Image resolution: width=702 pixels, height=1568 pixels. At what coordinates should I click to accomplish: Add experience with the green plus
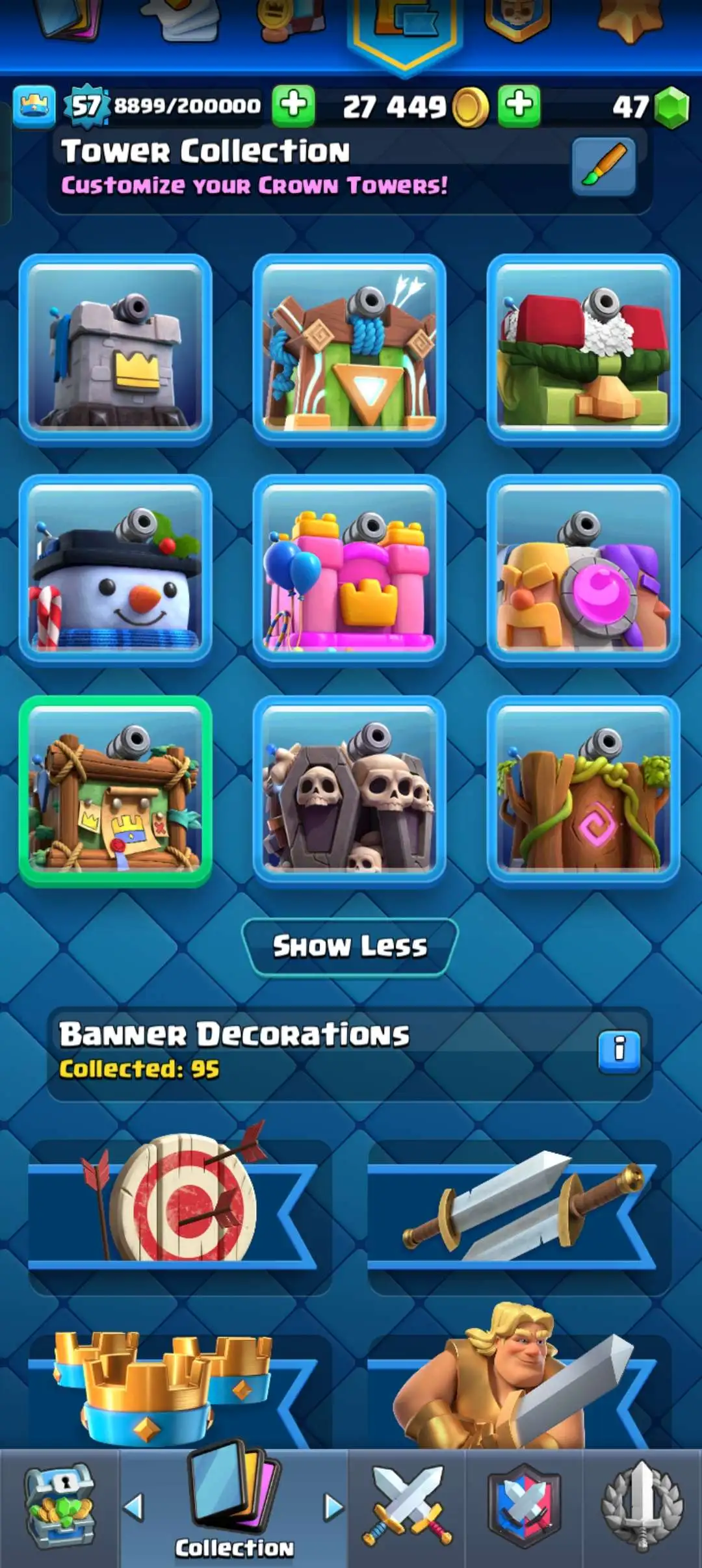point(293,105)
